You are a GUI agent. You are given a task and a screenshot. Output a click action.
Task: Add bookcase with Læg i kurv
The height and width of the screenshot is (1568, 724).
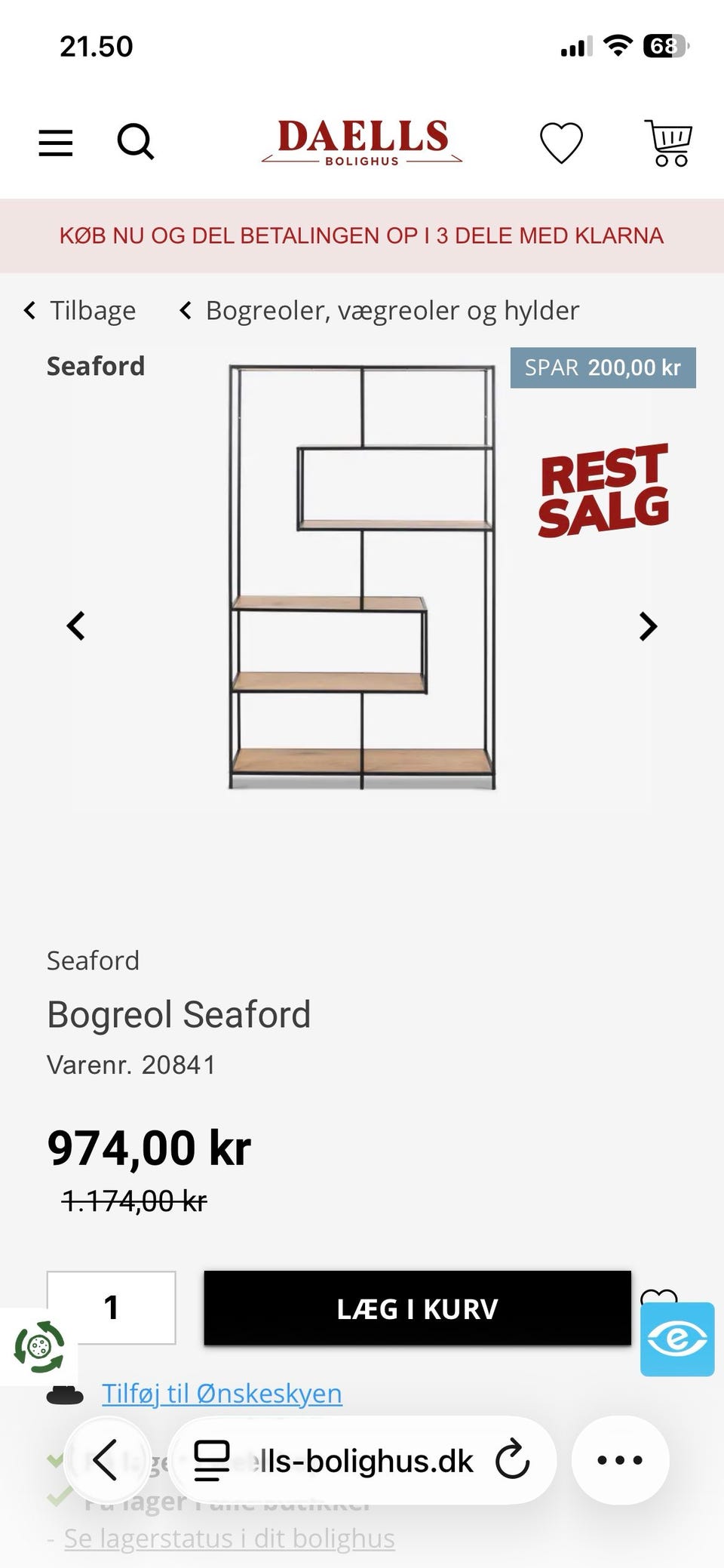[417, 1308]
